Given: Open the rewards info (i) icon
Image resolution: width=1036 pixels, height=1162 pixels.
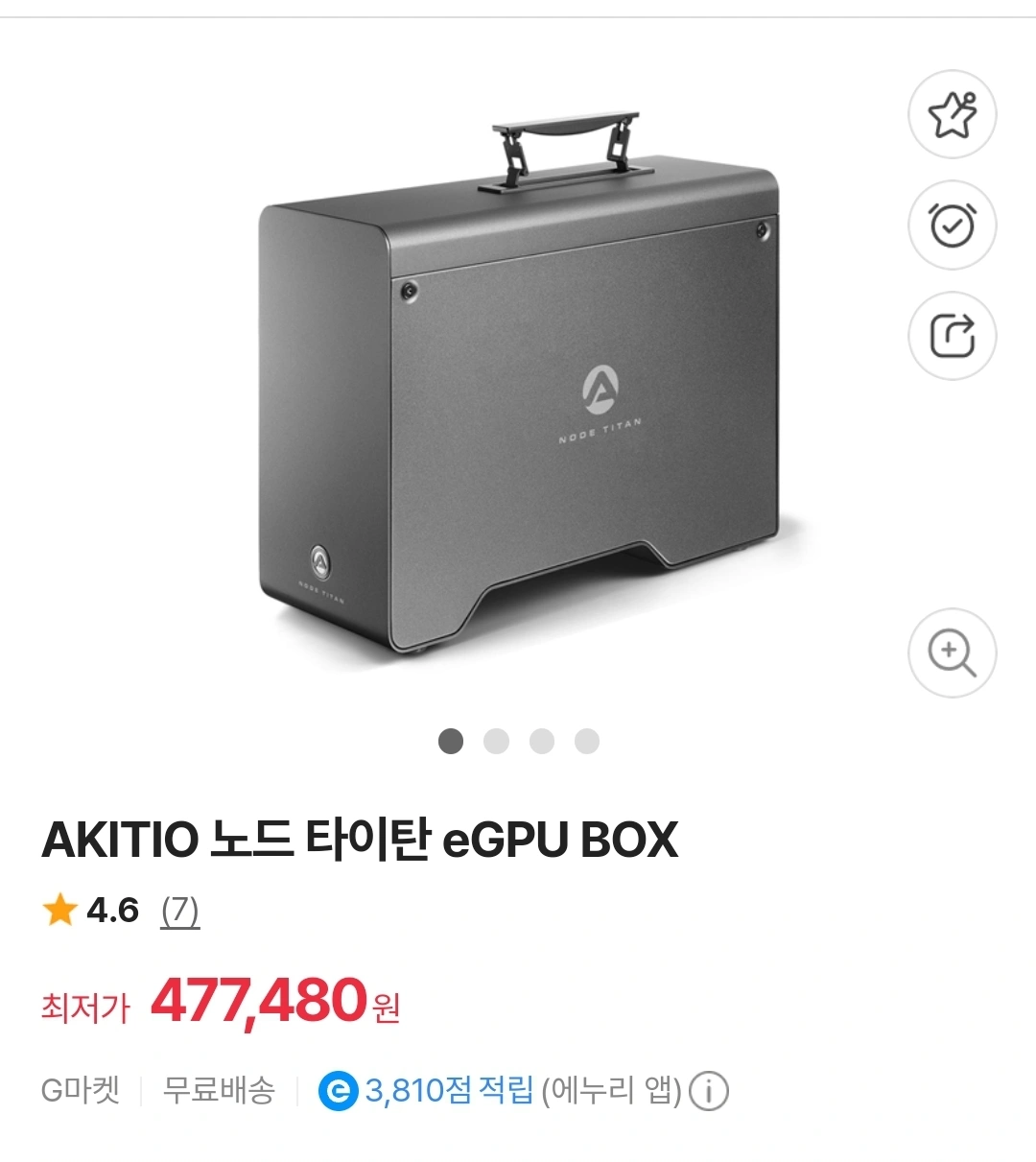Looking at the screenshot, I should [x=707, y=1090].
